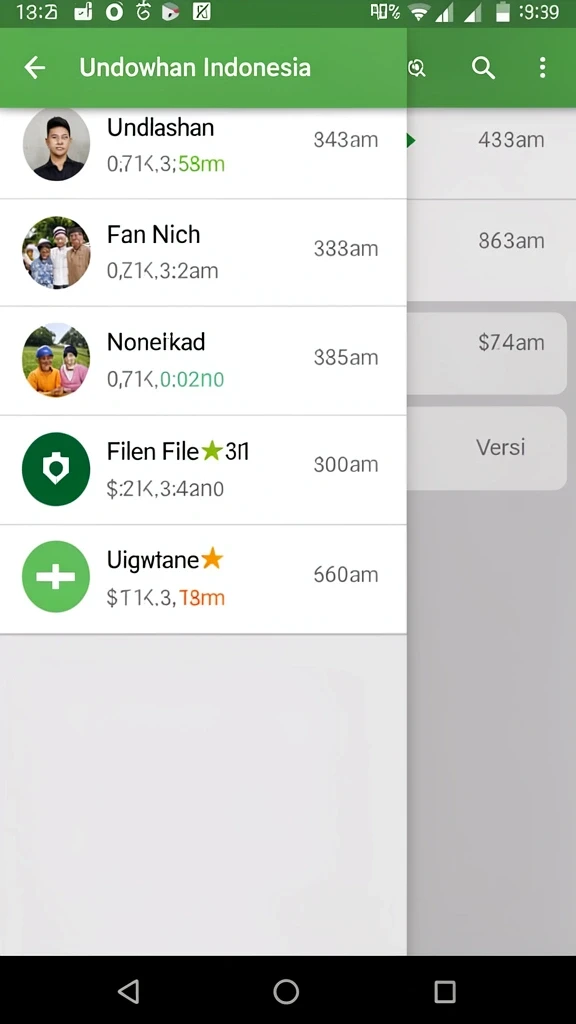This screenshot has width=576, height=1024.
Task: Tap the Versi button
Action: 487,448
